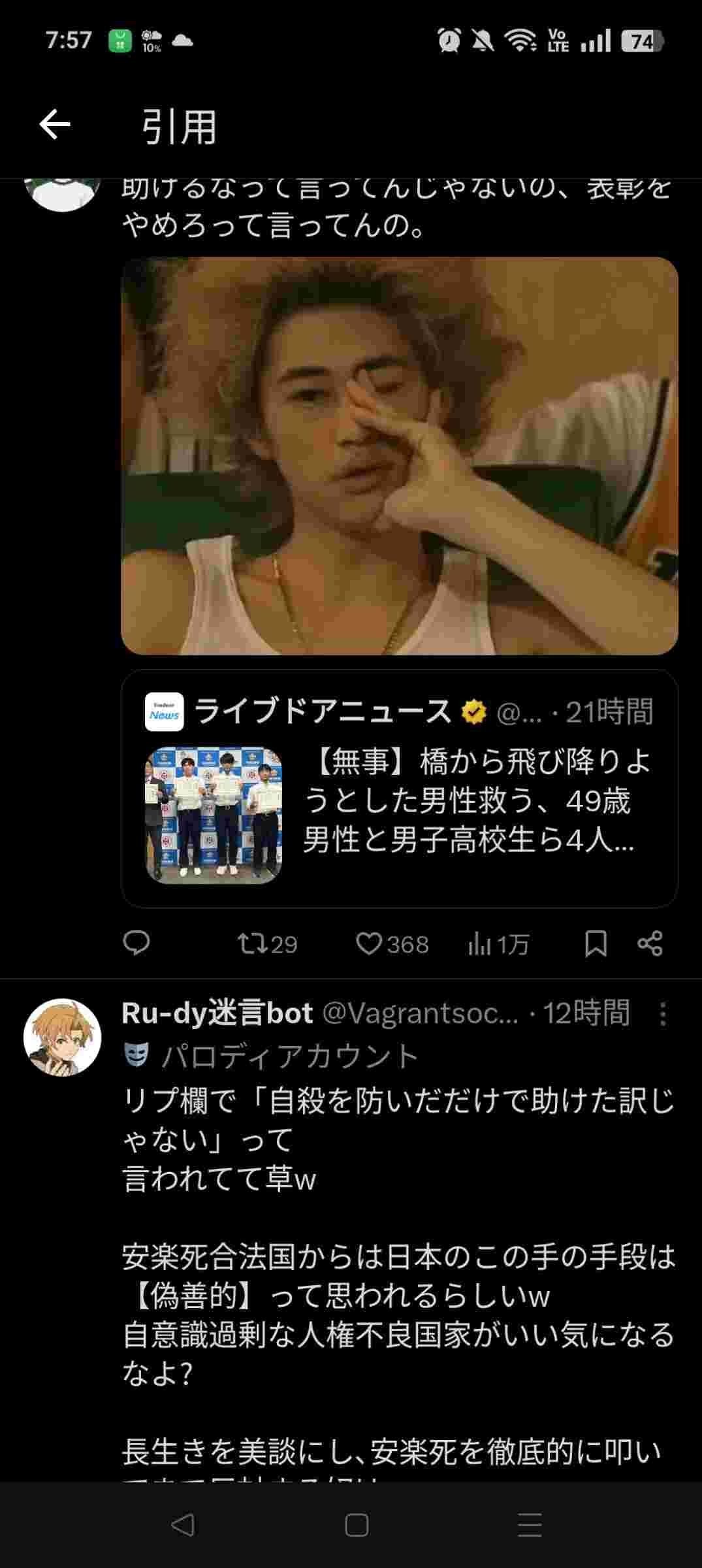
Task: Bookmark the post quoting ライブドアニュース
Action: pyautogui.click(x=595, y=943)
